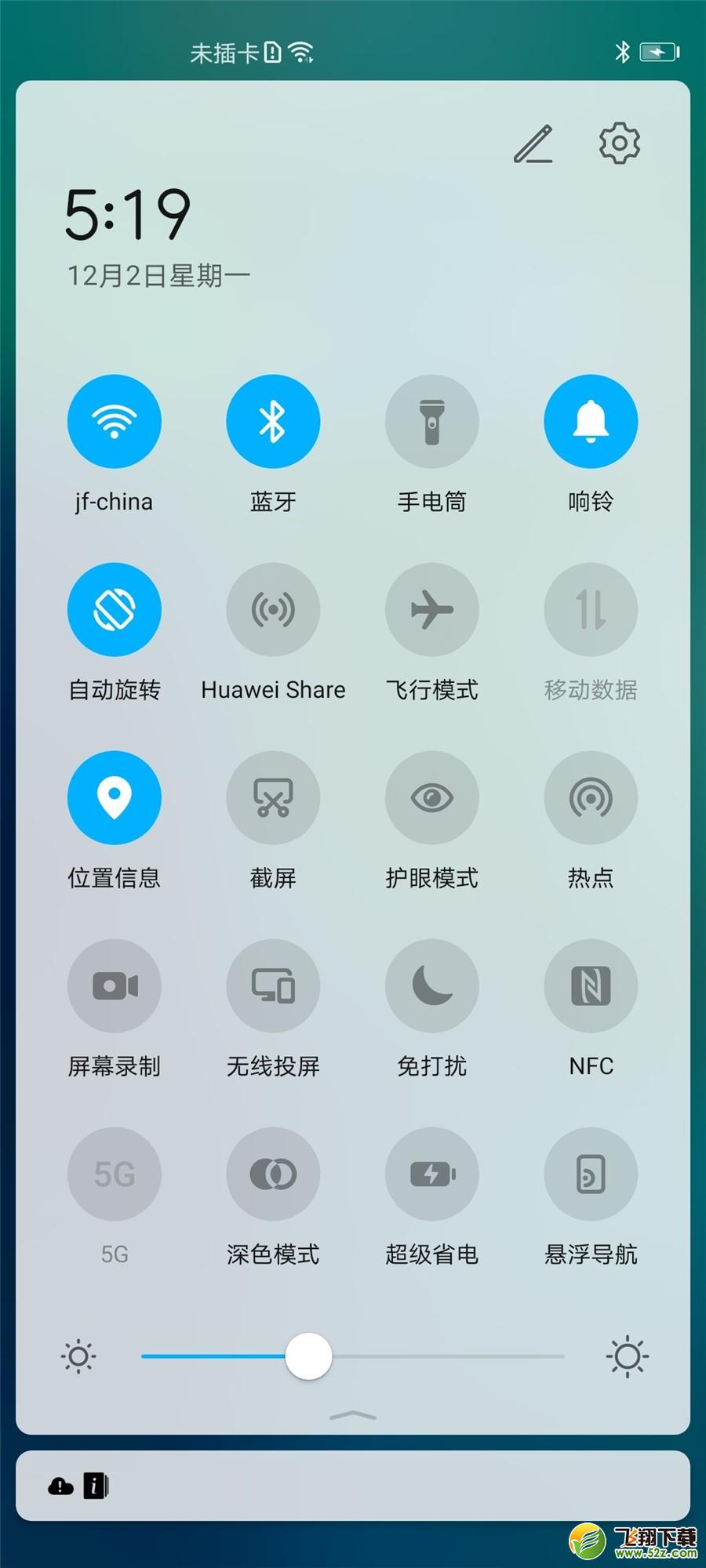Screen dimensions: 706x1568
Task: Toggle Bluetooth off
Action: click(273, 421)
